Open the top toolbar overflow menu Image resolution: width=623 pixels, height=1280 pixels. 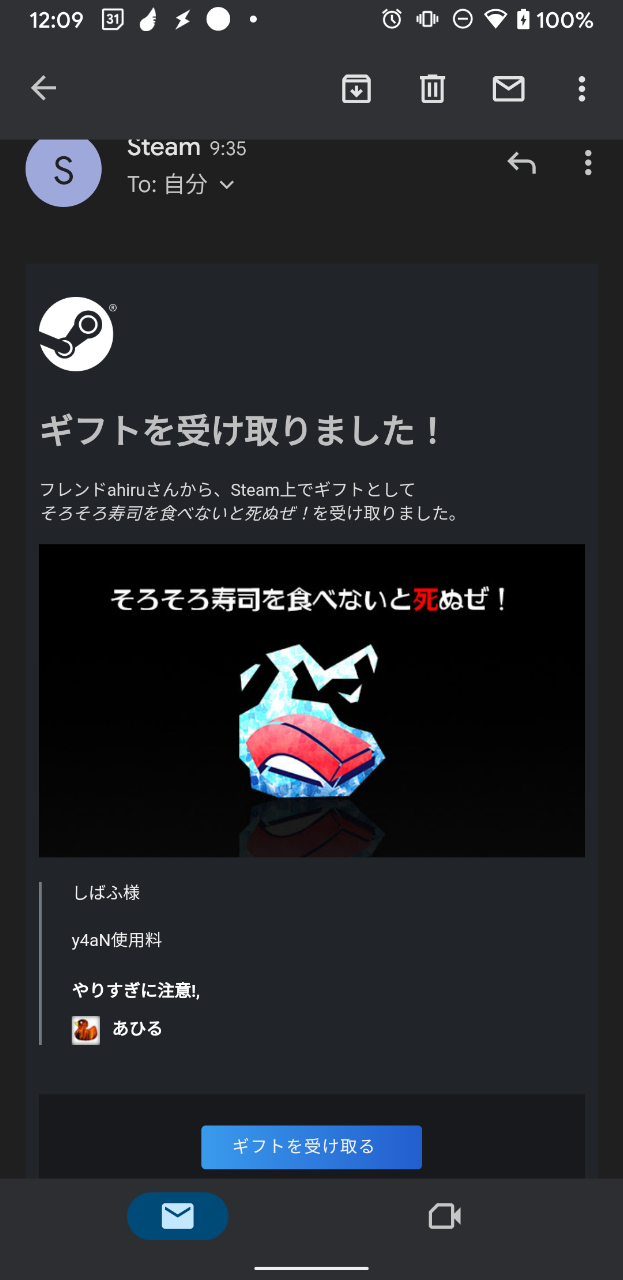pyautogui.click(x=581, y=89)
